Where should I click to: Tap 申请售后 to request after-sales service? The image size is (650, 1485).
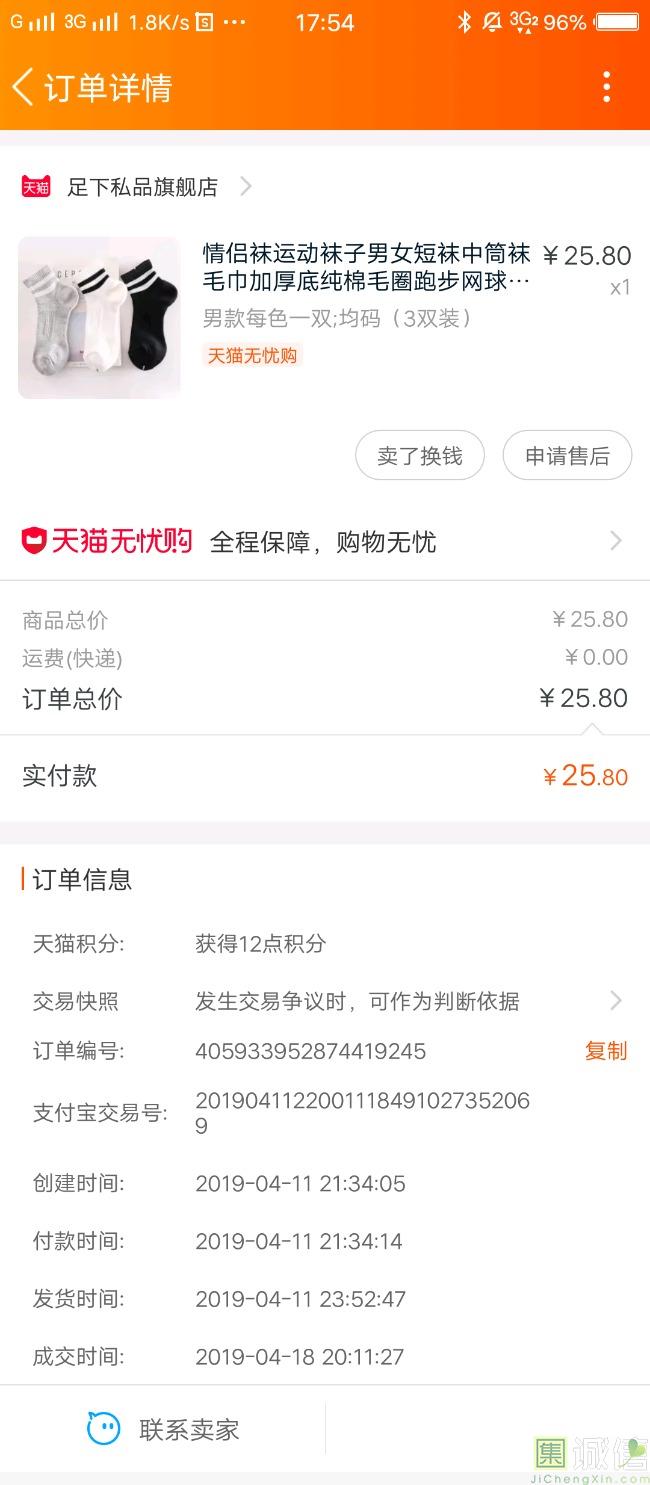(x=567, y=456)
